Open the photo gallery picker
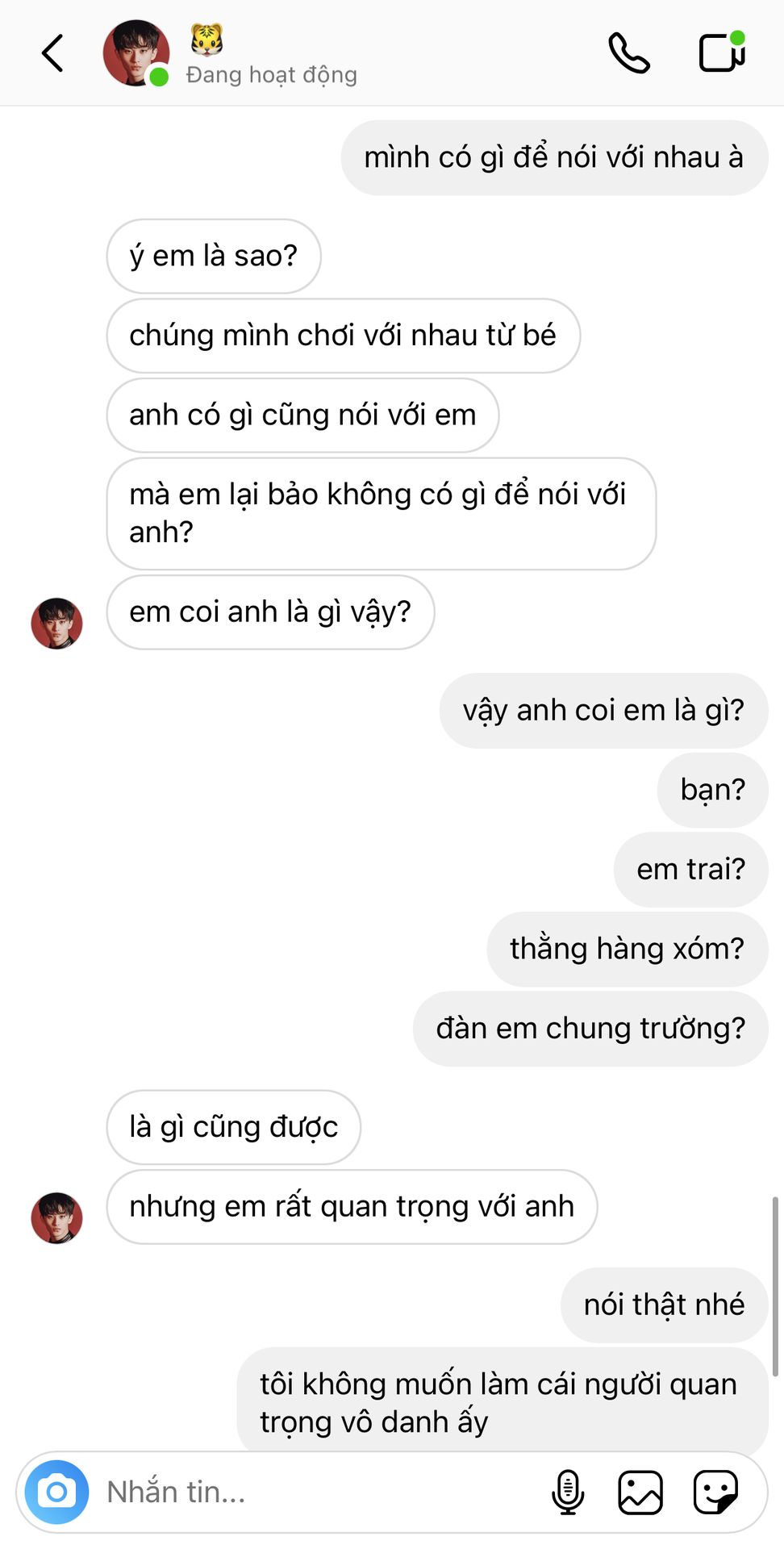 pos(640,1492)
